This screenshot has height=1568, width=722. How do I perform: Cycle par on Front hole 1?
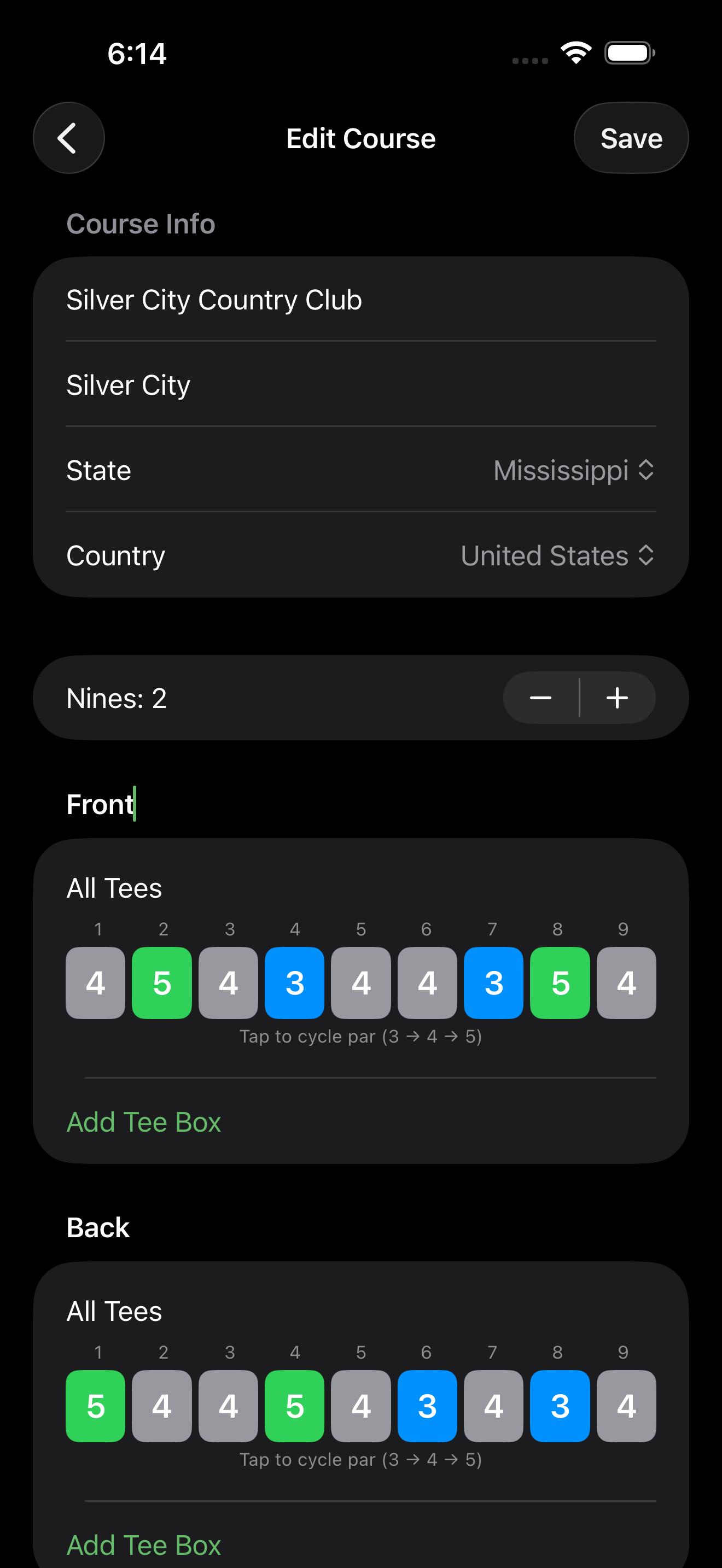[x=96, y=982]
